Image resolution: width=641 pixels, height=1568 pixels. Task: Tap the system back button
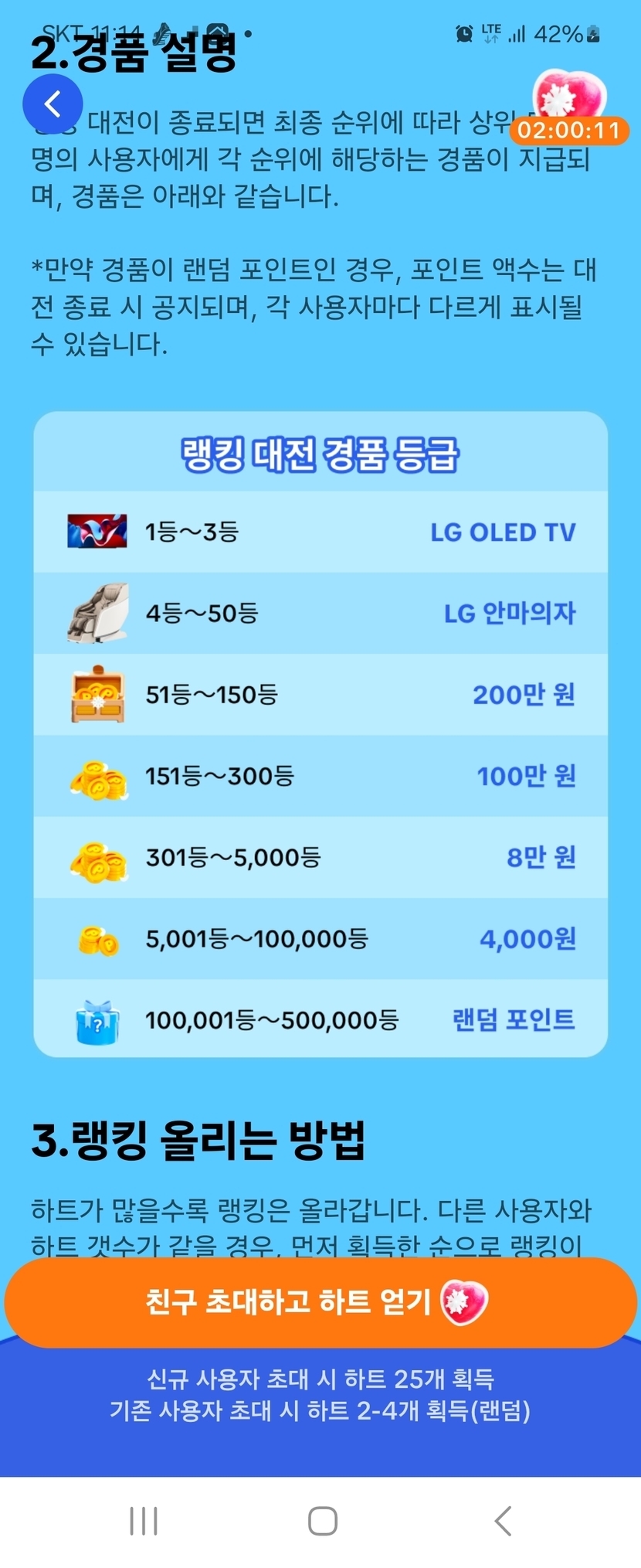coord(503,1521)
